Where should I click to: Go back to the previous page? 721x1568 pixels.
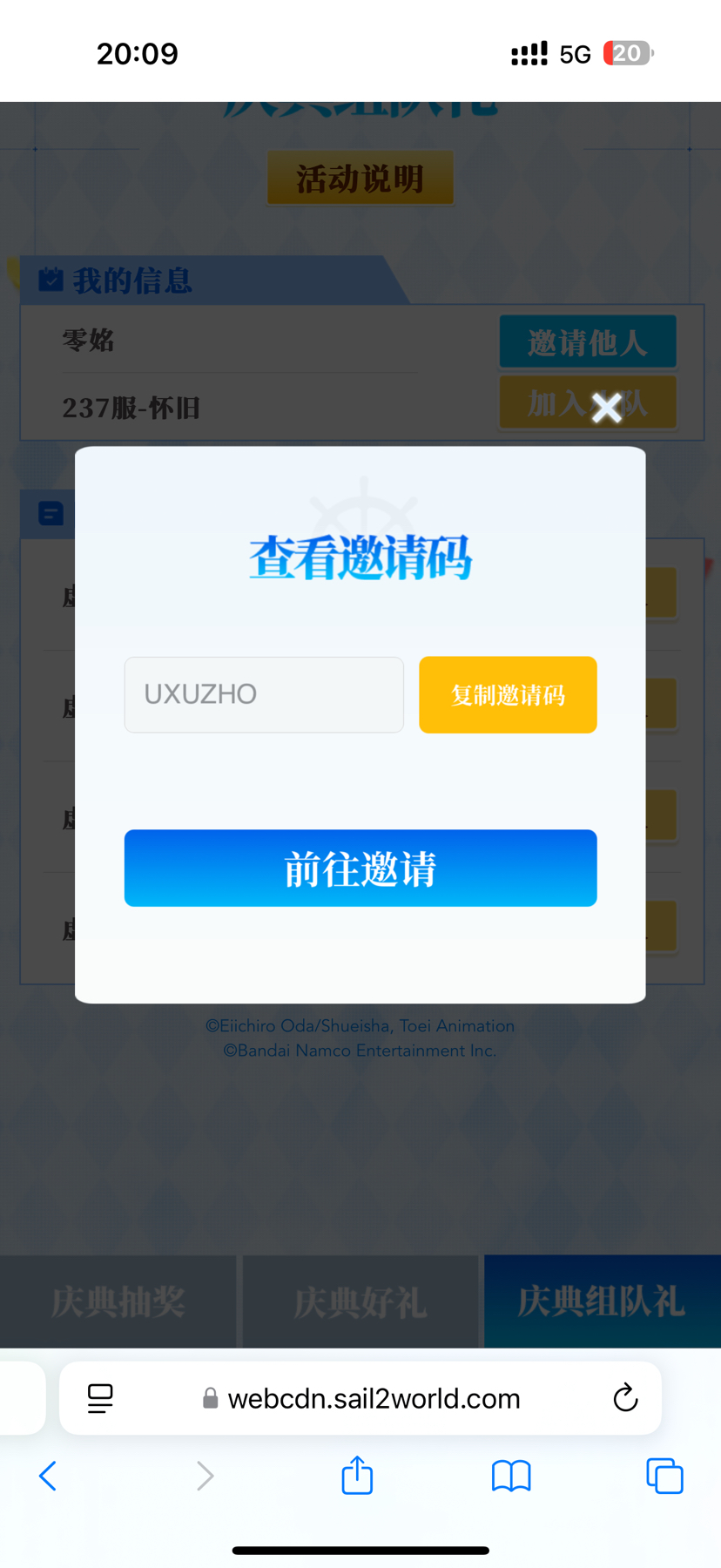[48, 1476]
